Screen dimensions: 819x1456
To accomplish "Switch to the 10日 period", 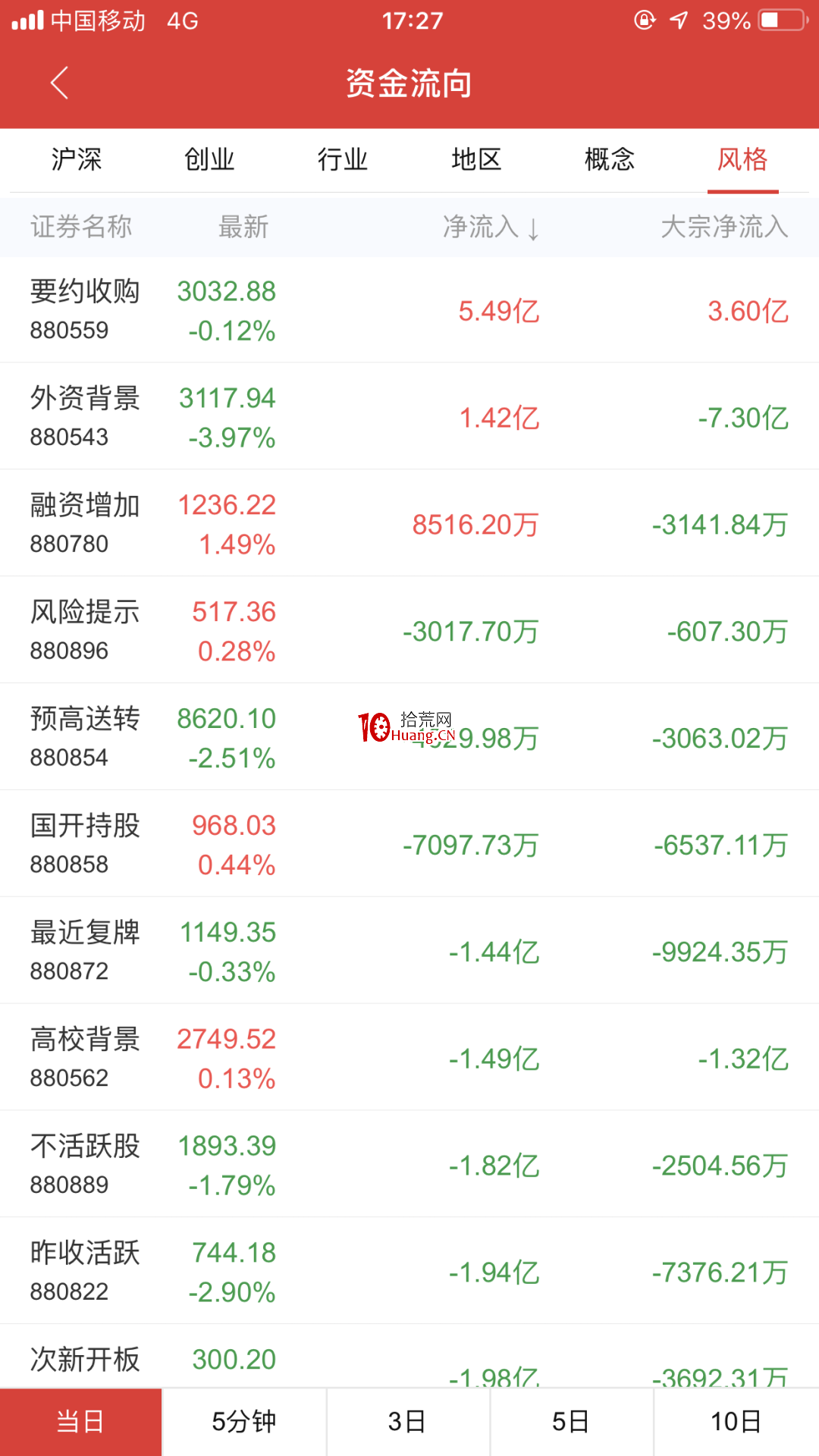I will (736, 1422).
